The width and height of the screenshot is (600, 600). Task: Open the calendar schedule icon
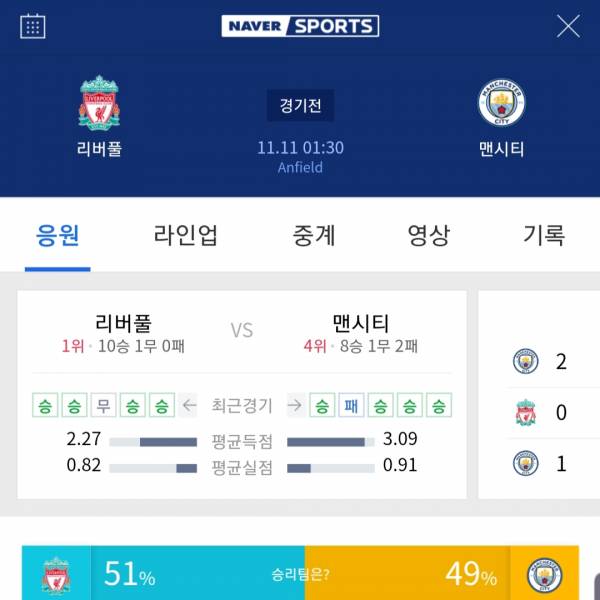tap(32, 26)
